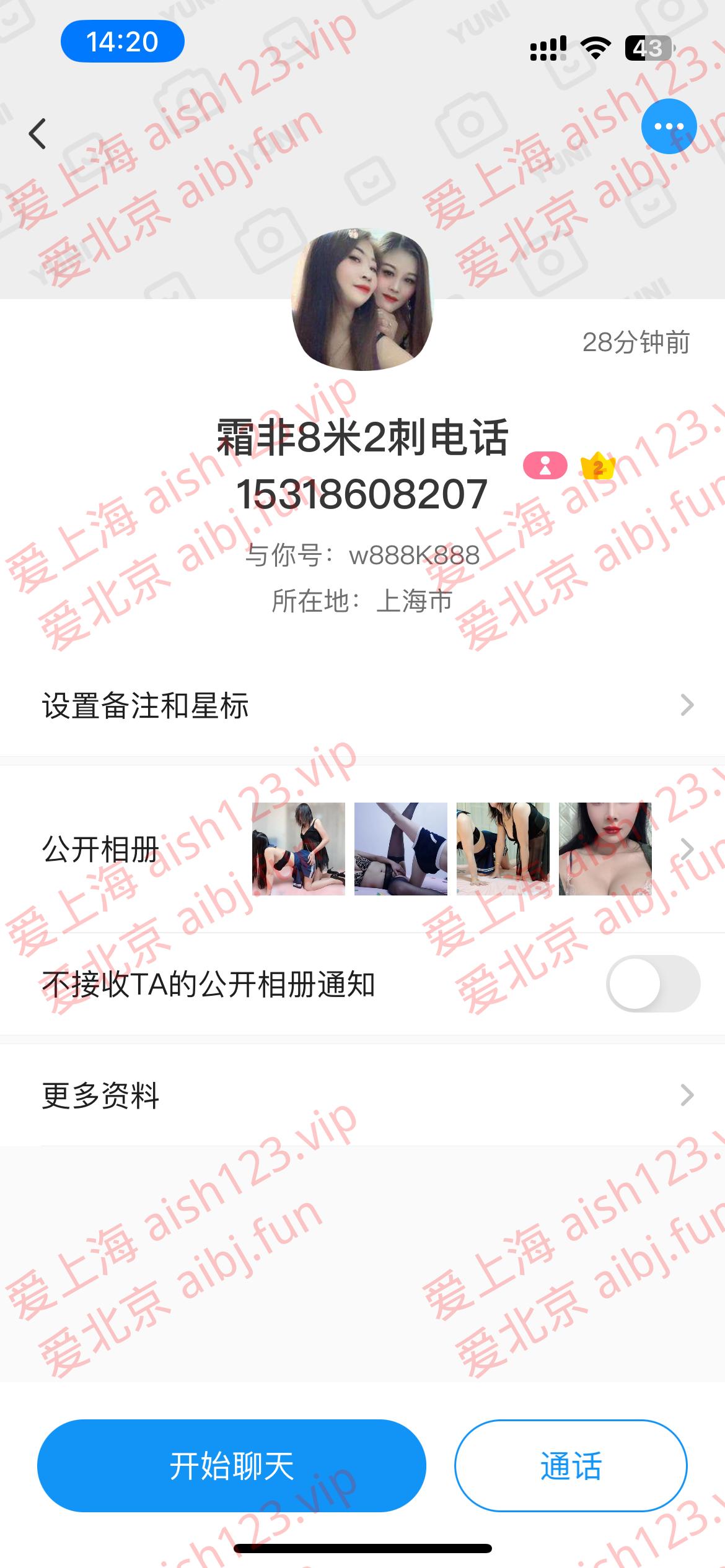
Task: View the profile avatar photo
Action: click(x=362, y=300)
